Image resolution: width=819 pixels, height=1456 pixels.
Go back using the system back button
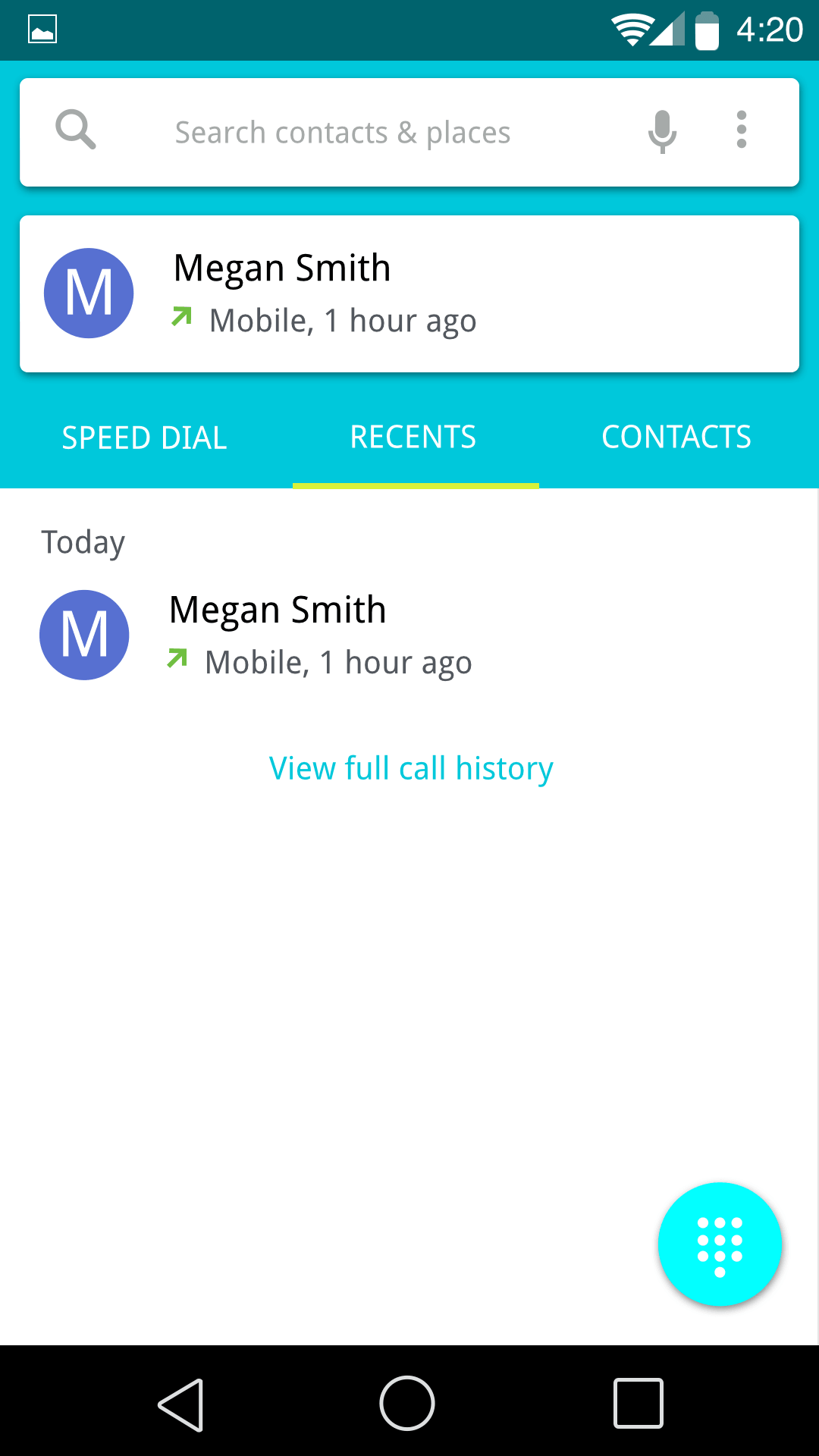click(x=180, y=1404)
